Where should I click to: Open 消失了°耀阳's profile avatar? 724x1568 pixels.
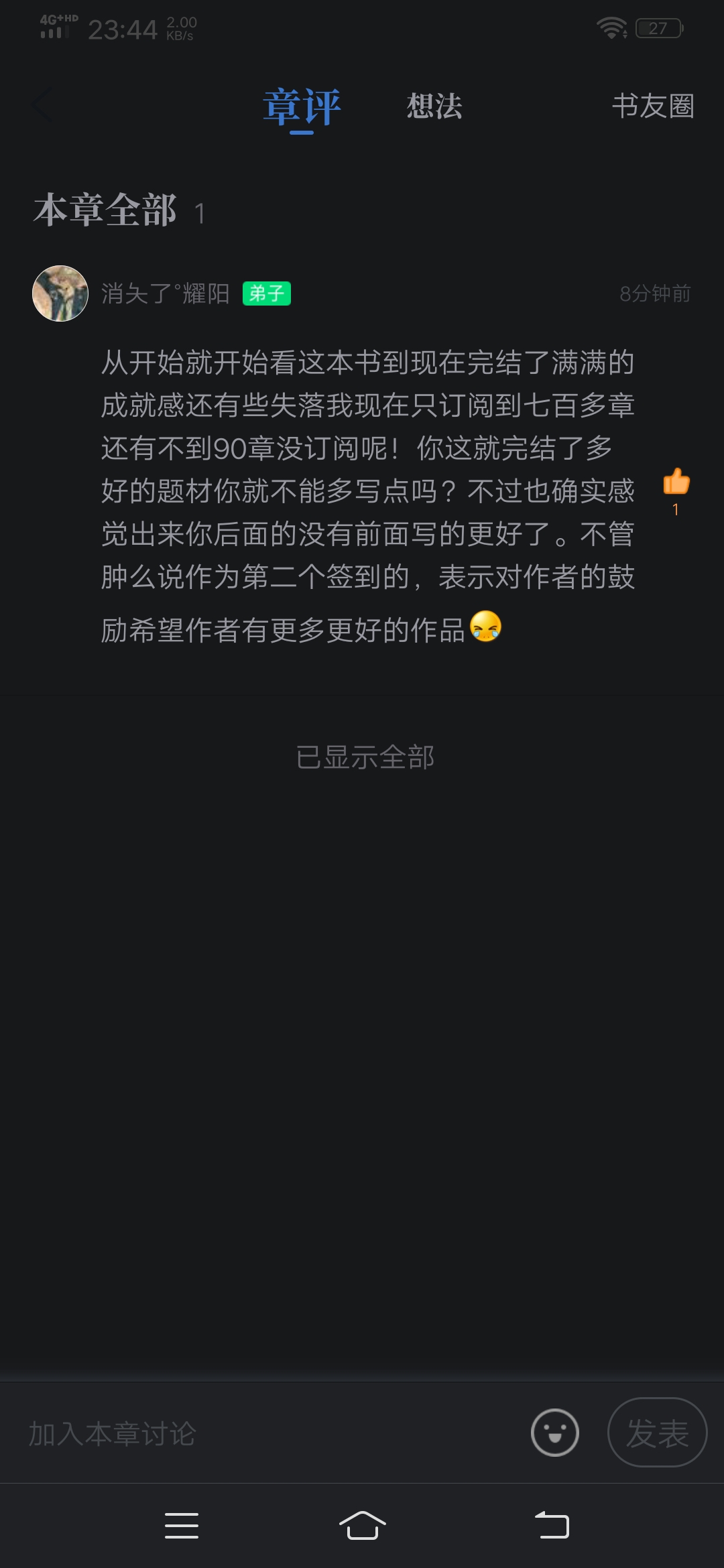coord(60,293)
